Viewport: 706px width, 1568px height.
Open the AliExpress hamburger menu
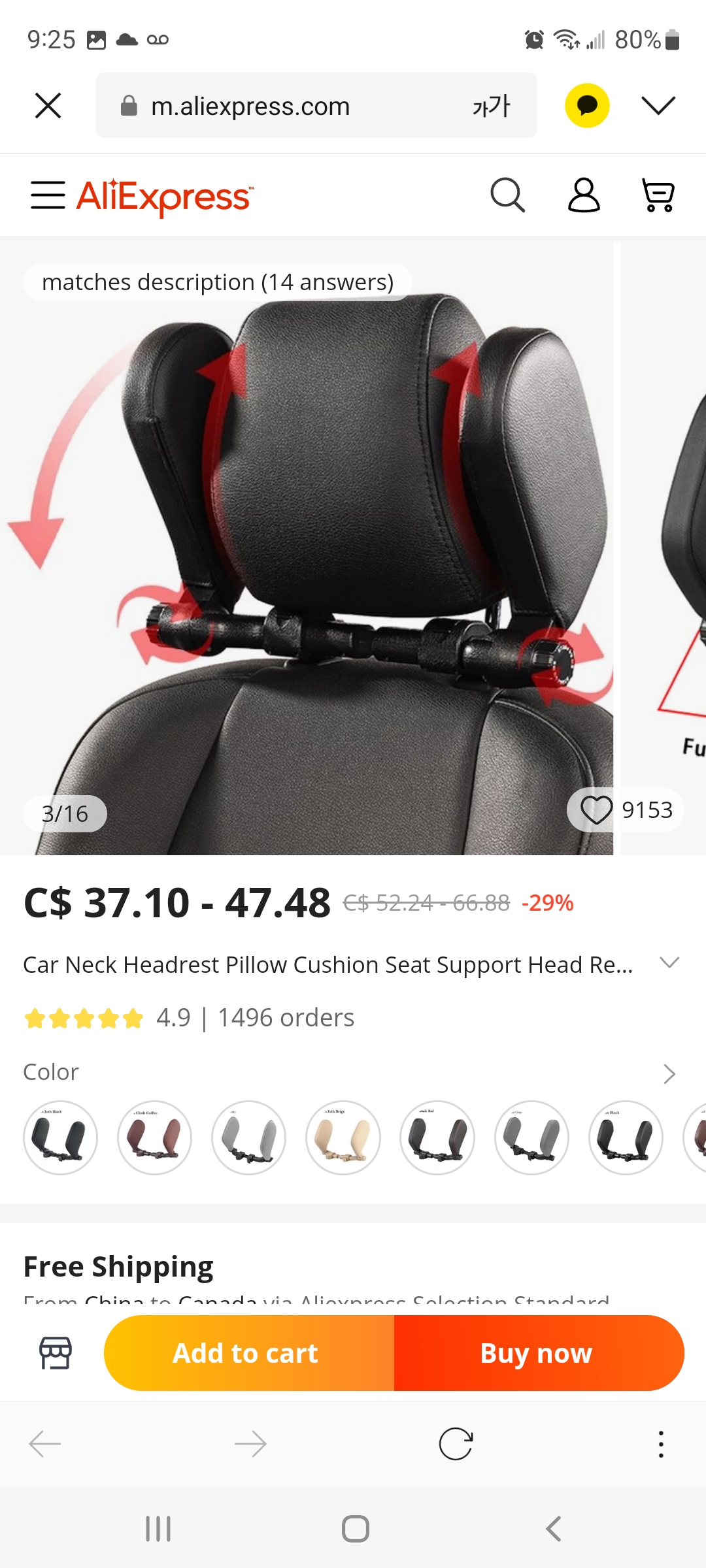point(48,195)
